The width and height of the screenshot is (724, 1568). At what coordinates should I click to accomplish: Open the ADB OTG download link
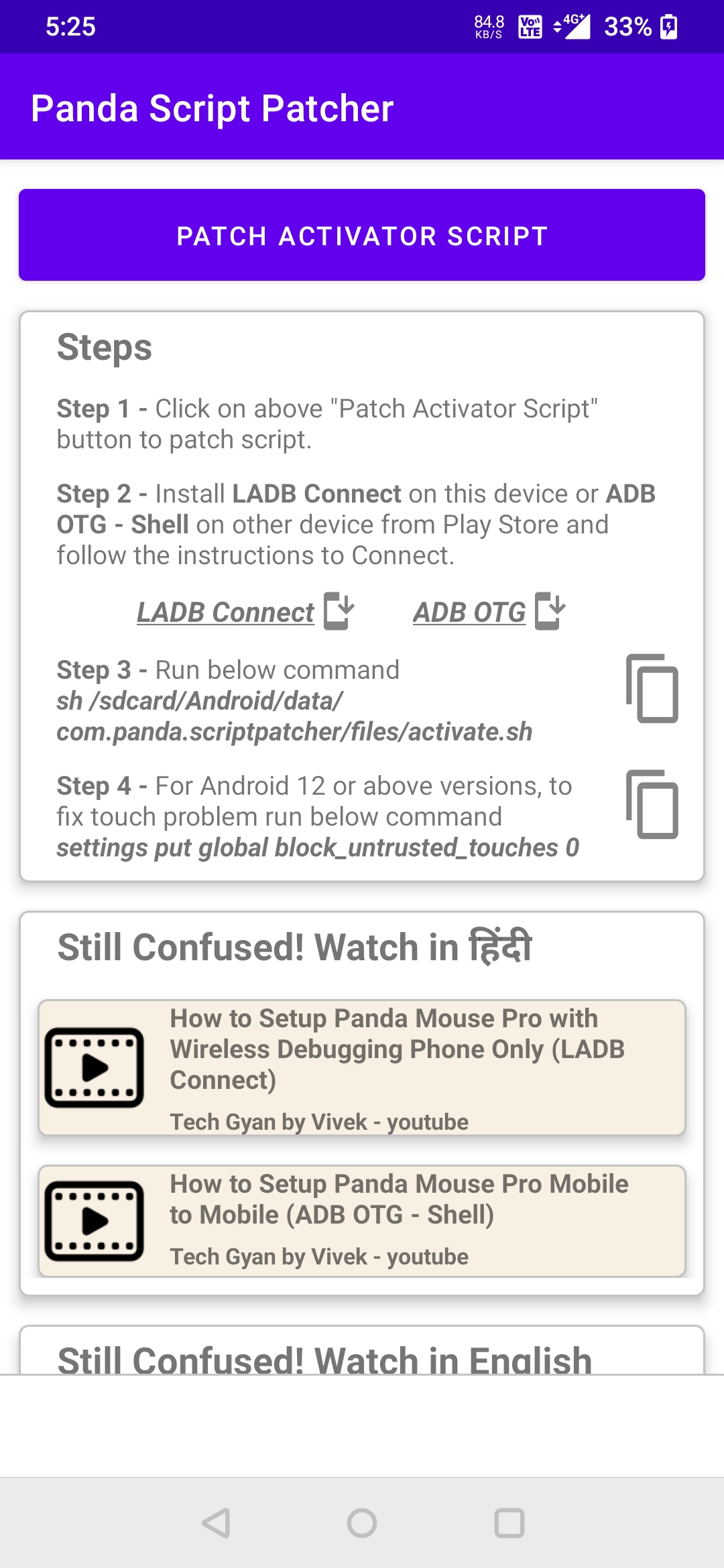(489, 612)
